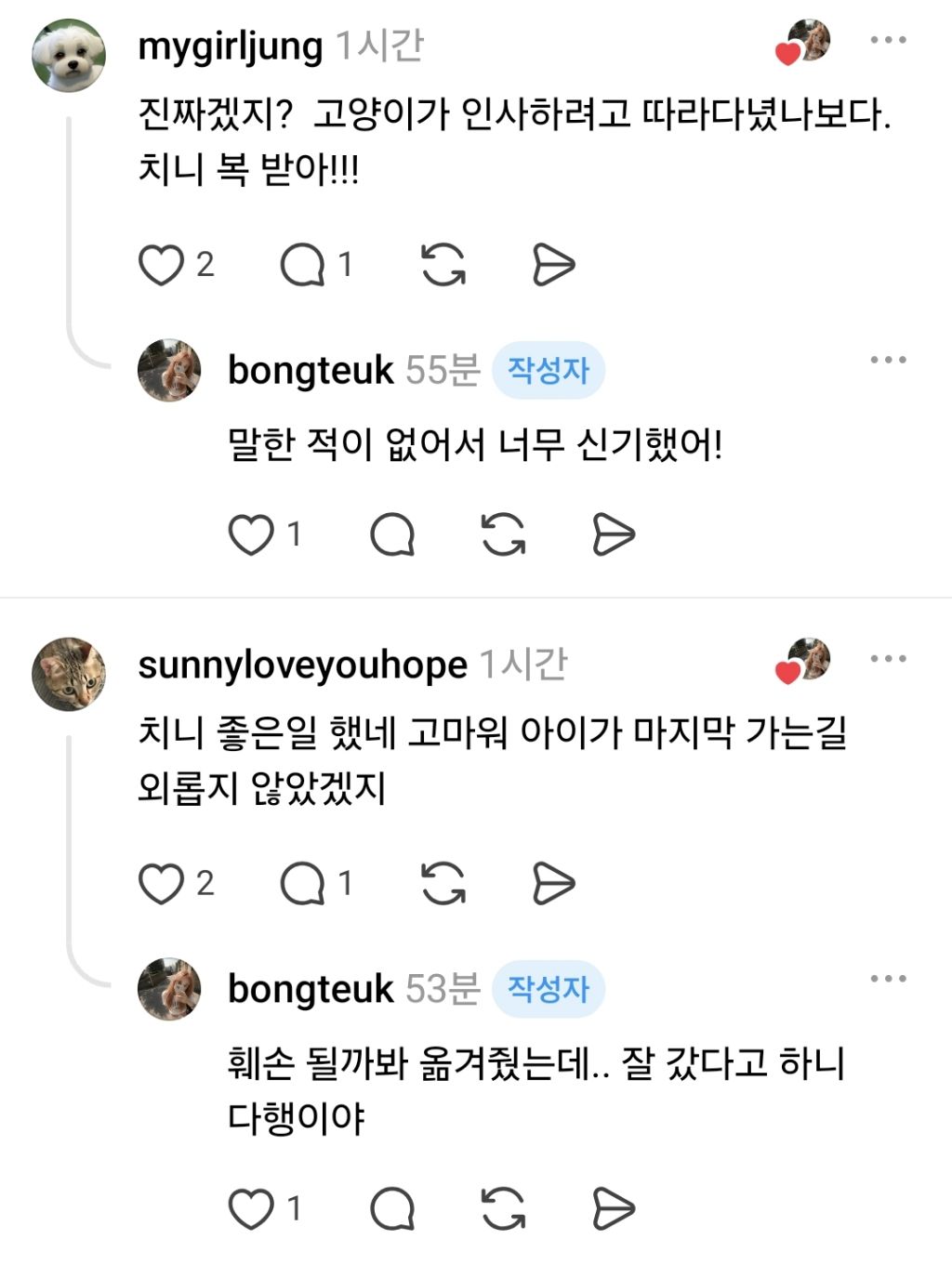Open the sunnyloveyouhope username link
This screenshot has width=952, height=1265.
[x=302, y=665]
